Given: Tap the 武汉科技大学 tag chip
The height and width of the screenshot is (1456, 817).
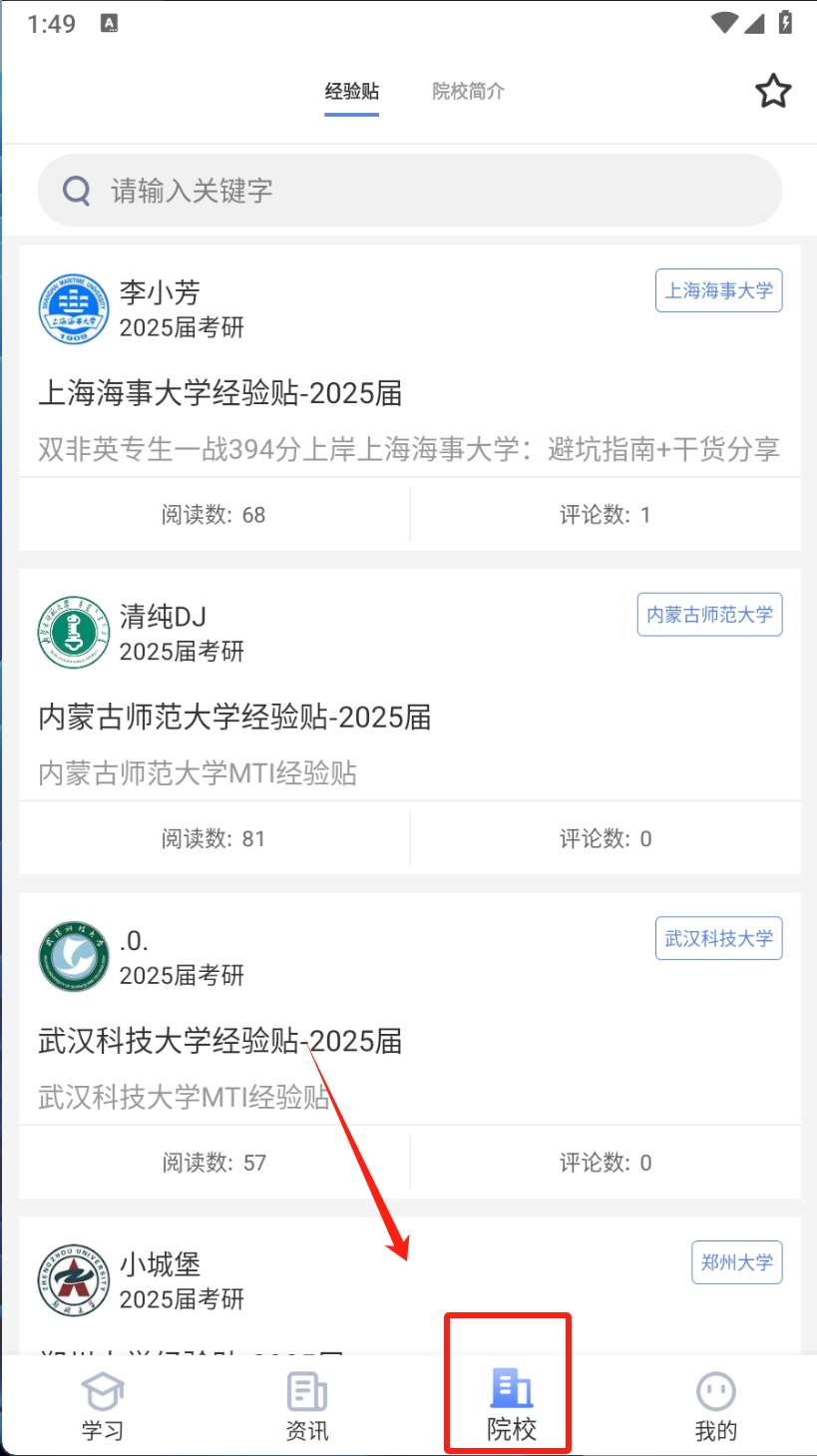Looking at the screenshot, I should [x=718, y=938].
